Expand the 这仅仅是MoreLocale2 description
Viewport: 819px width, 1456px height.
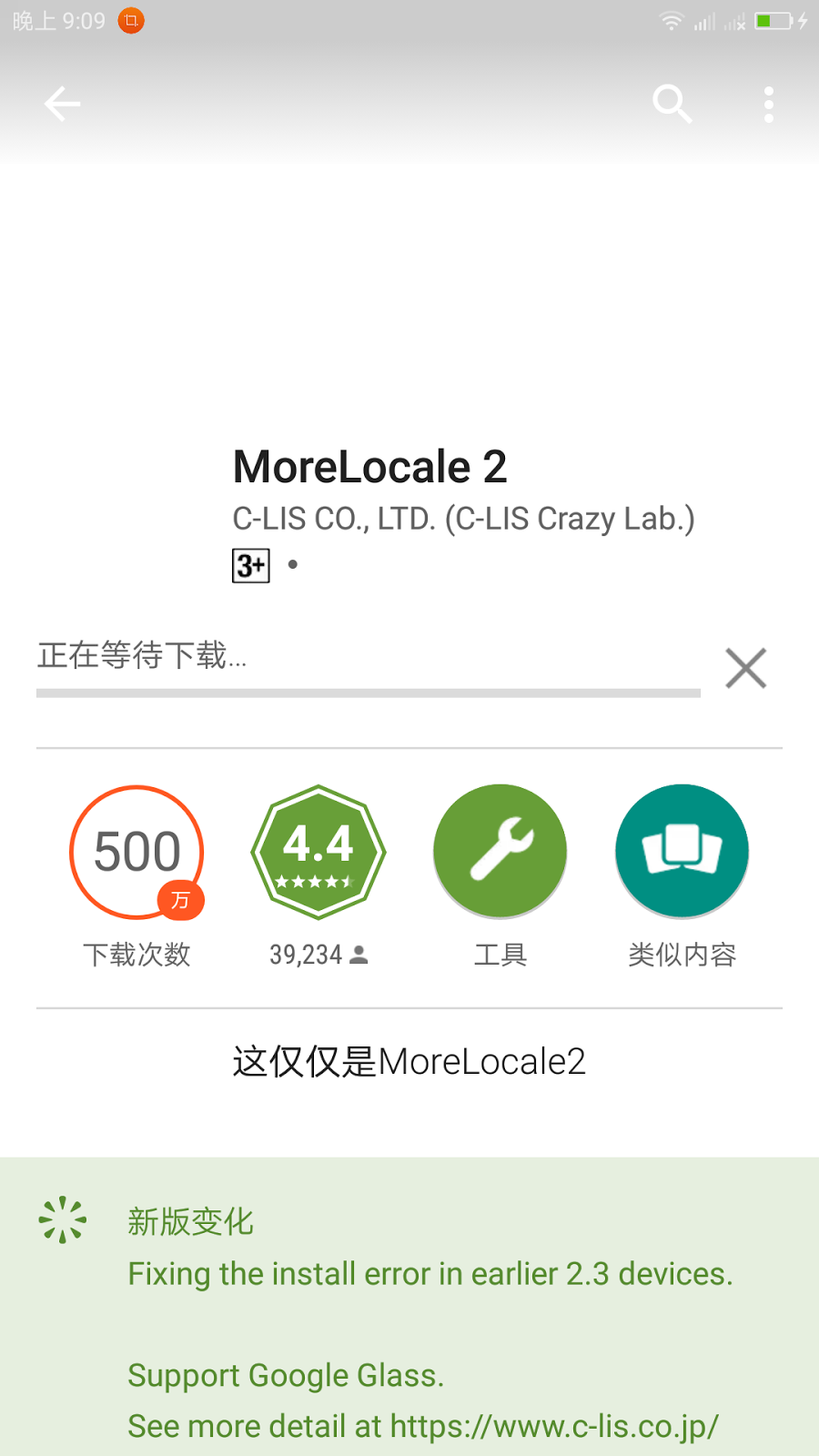click(409, 1062)
